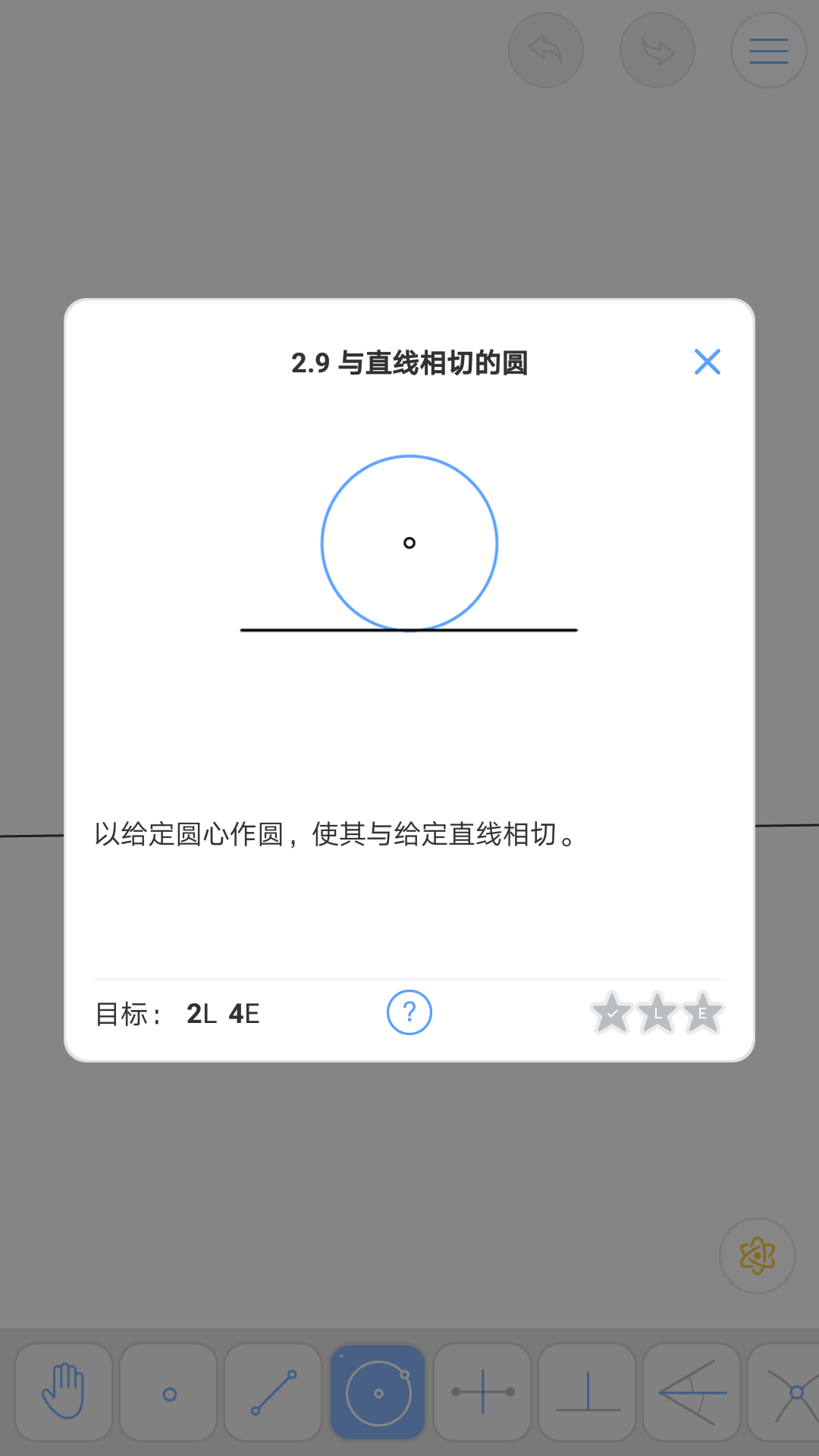Select the line tool
Screen dimensions: 819x1456
(x=274, y=1392)
